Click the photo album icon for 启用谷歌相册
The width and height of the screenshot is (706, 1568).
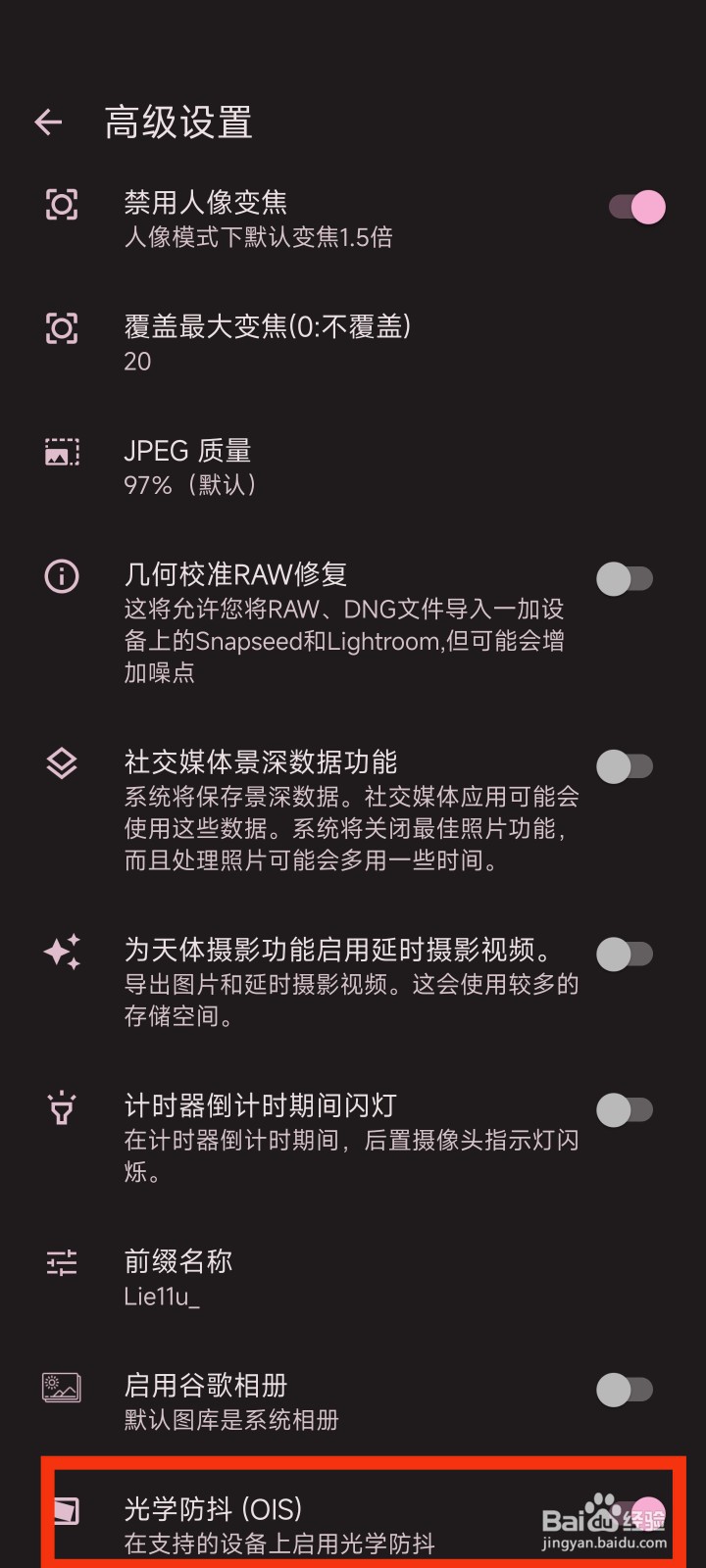61,1389
